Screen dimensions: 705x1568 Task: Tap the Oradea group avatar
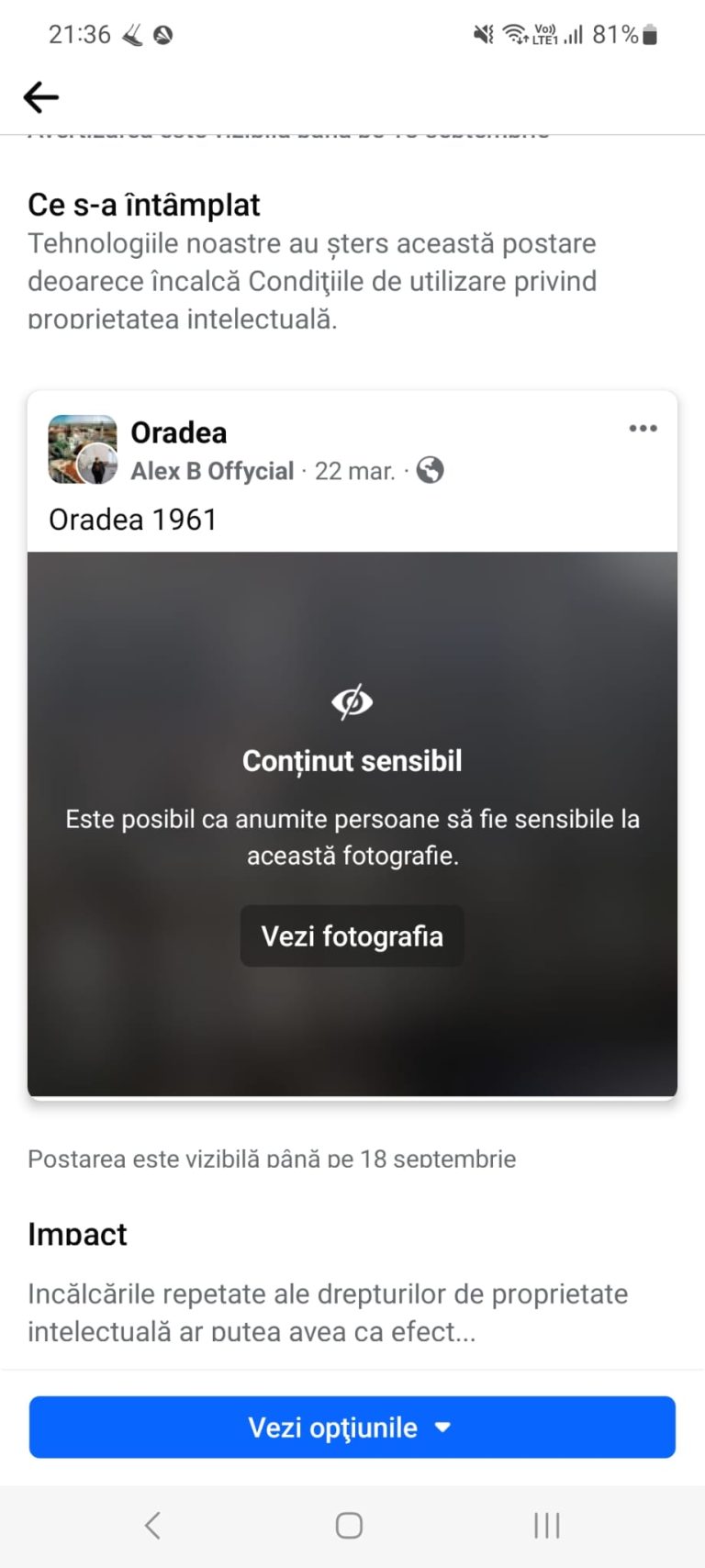pyautogui.click(x=82, y=448)
